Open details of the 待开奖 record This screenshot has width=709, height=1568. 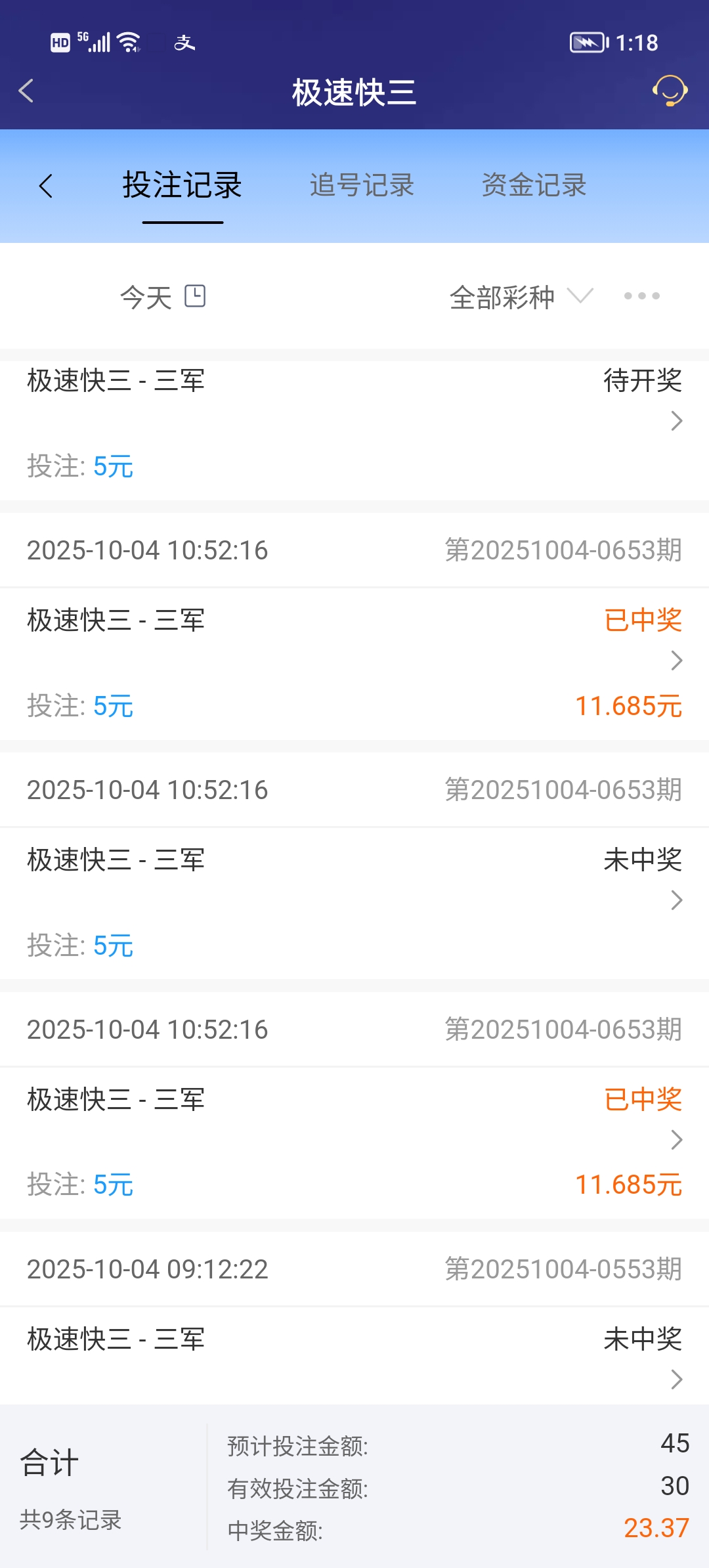676,420
